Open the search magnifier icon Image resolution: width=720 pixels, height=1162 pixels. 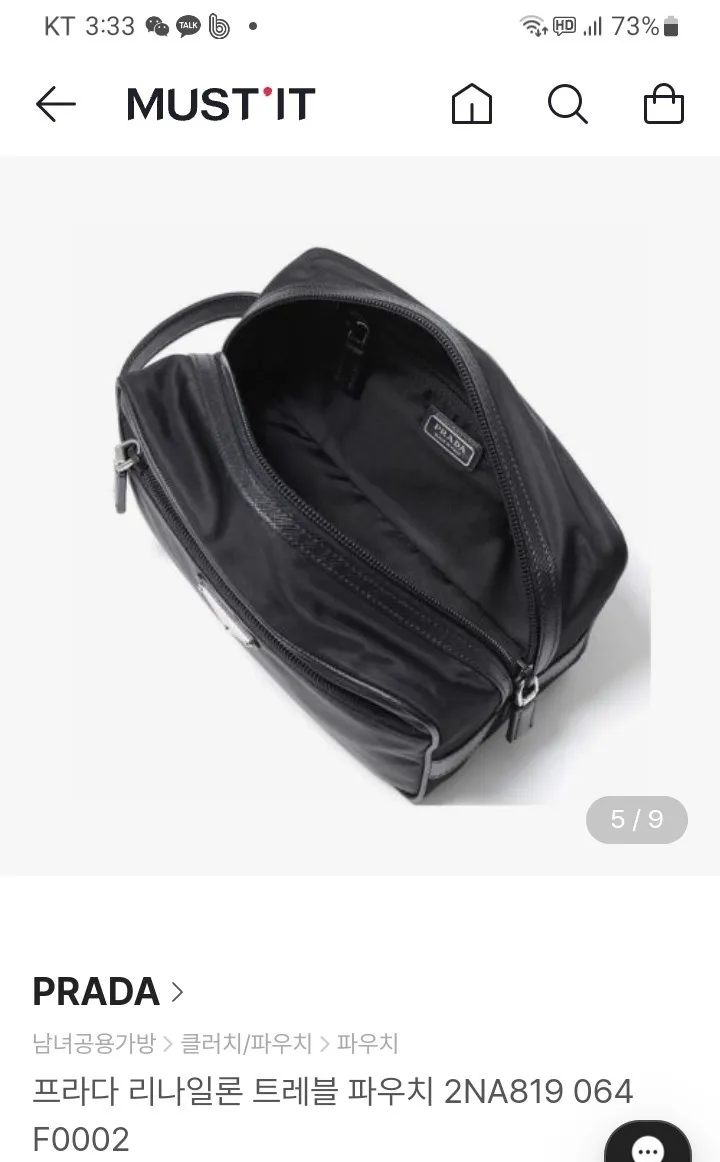568,104
